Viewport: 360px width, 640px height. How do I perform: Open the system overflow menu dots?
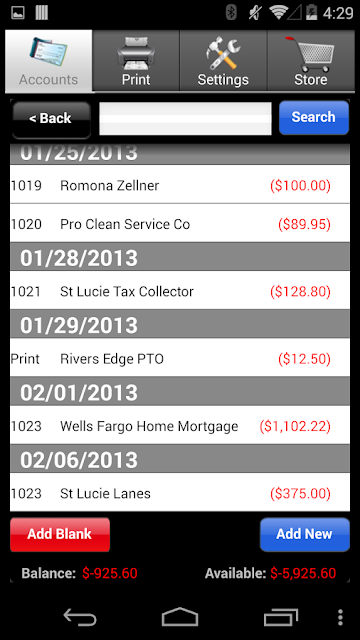point(340,617)
